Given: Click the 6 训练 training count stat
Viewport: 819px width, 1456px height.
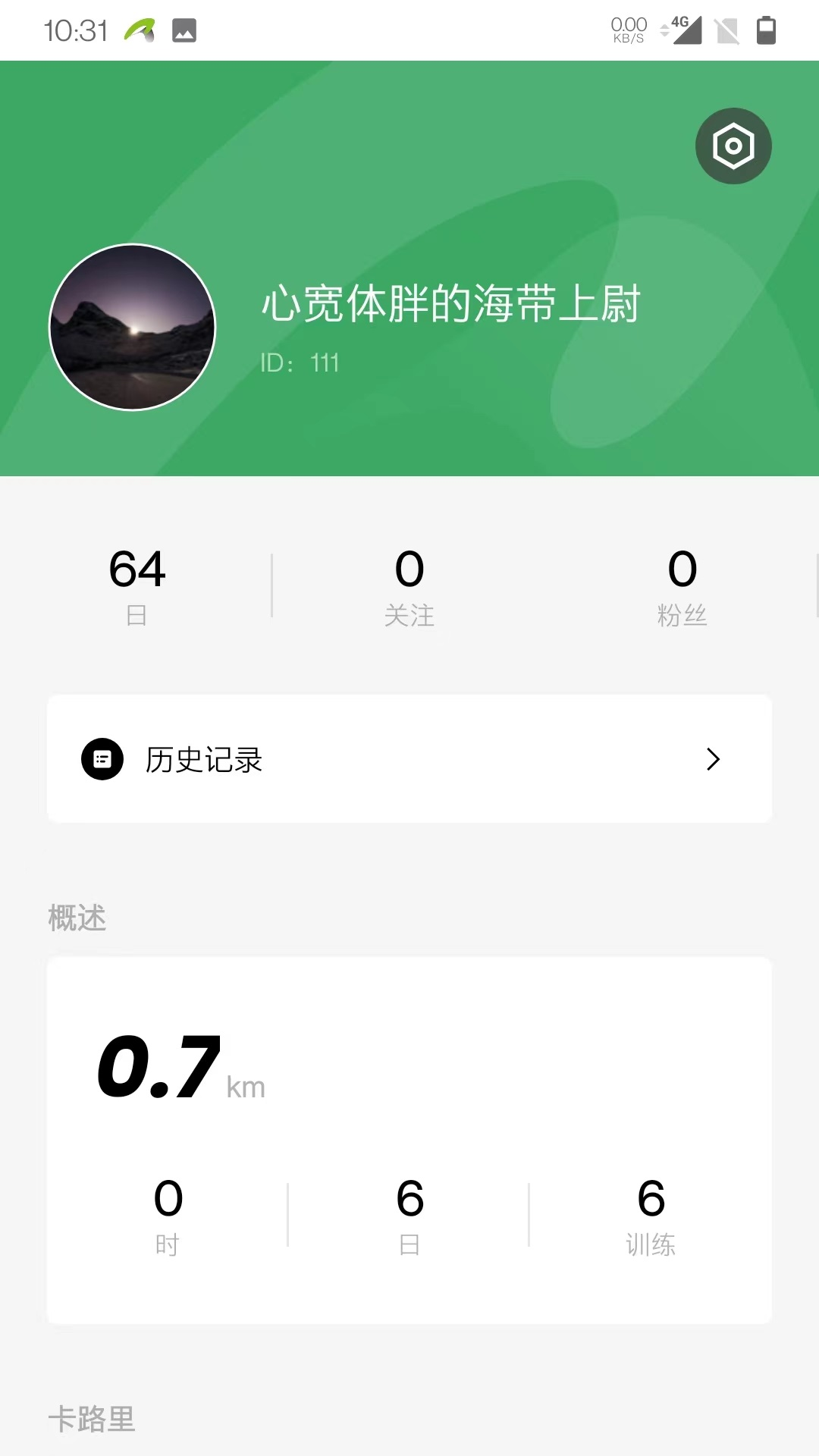Looking at the screenshot, I should point(651,1213).
